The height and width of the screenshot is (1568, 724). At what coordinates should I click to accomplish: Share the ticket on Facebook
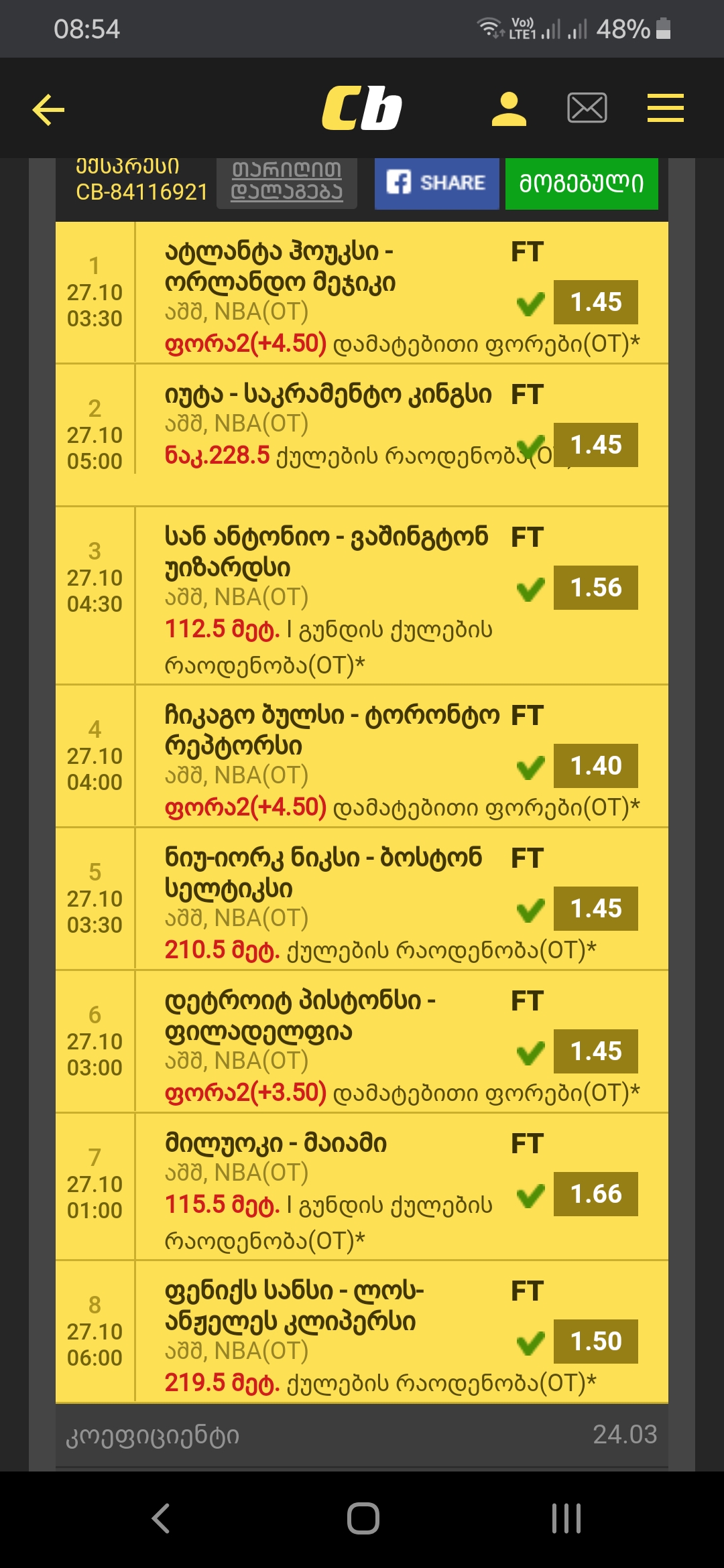click(x=436, y=183)
